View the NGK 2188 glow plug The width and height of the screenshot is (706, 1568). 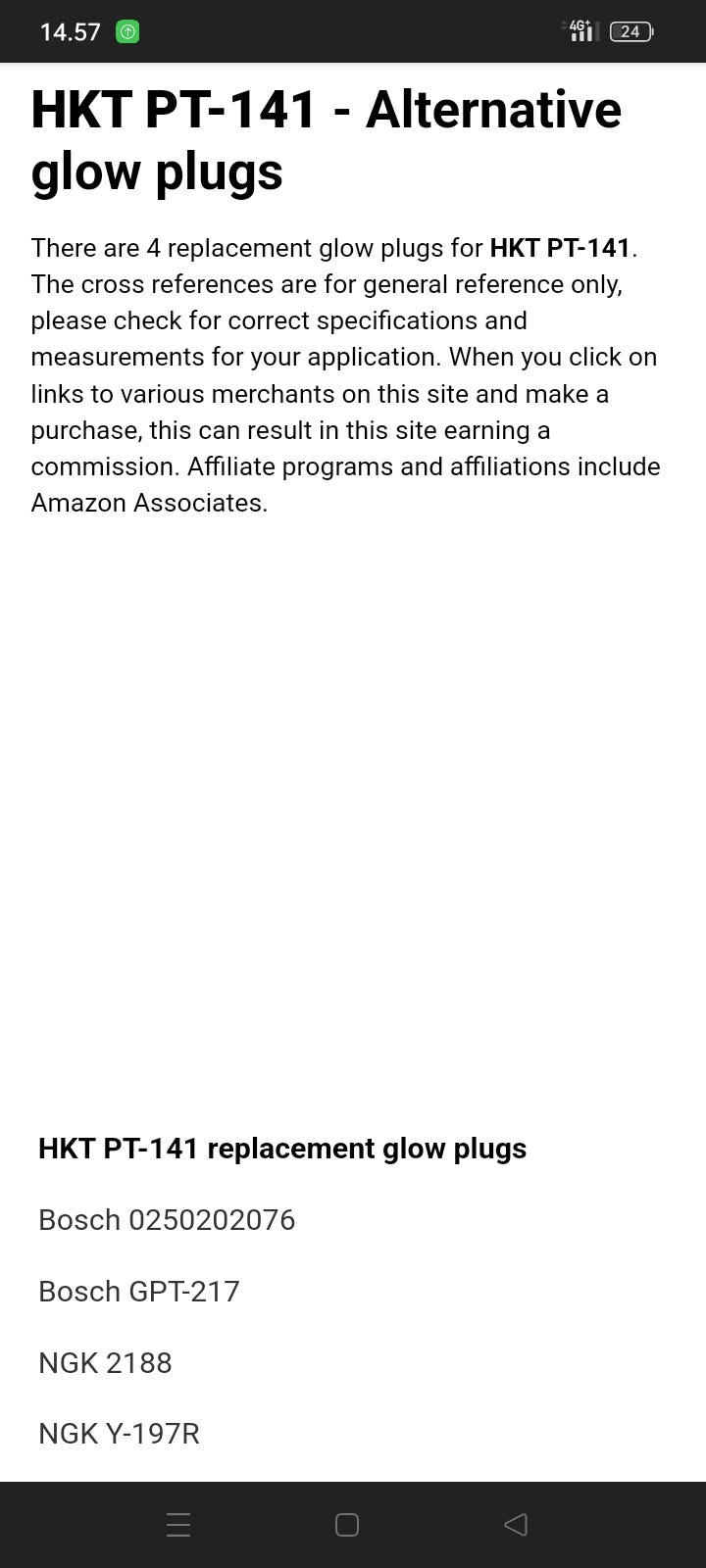[x=105, y=1363]
